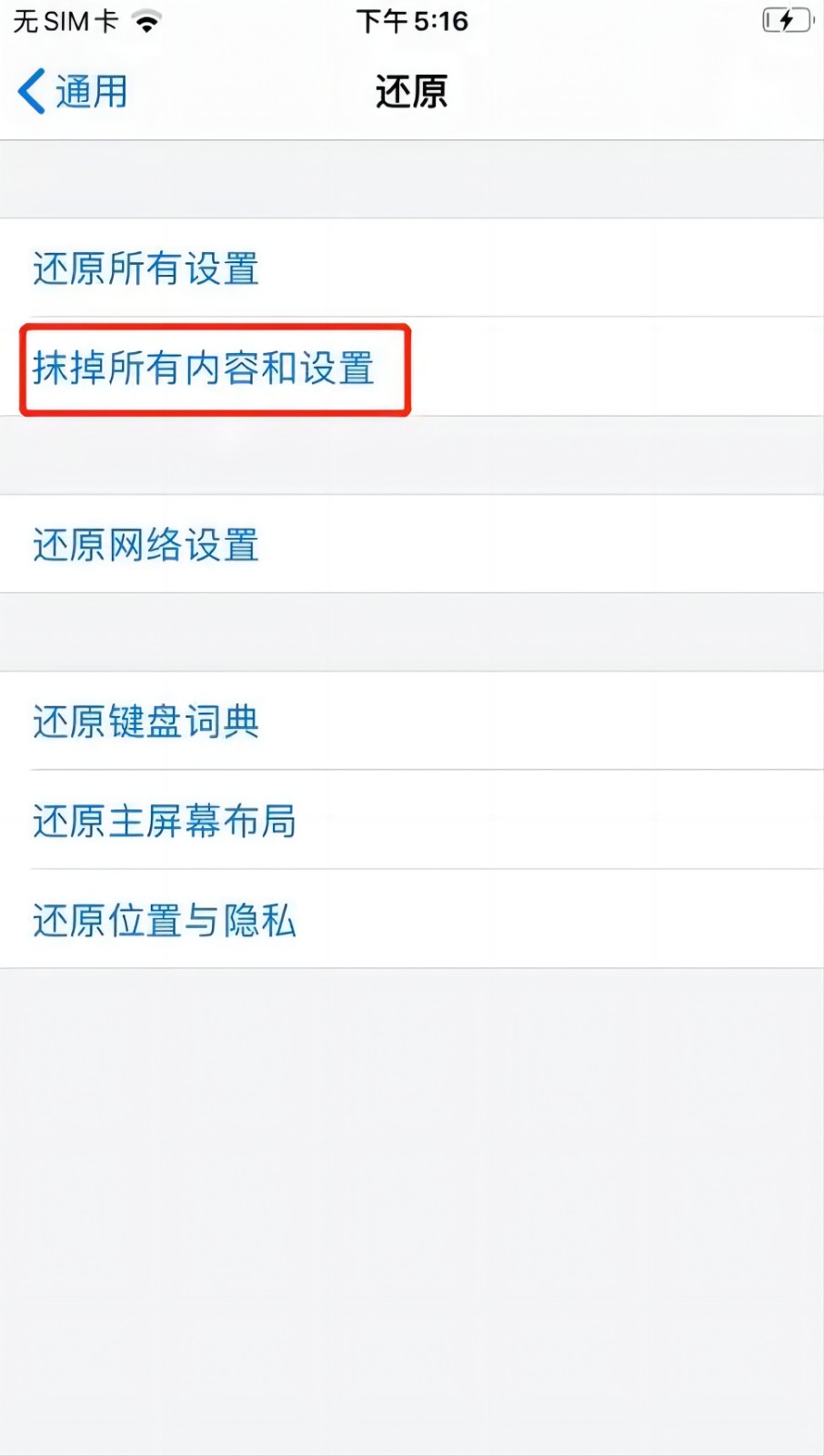Tap 抹掉所有内容和设置
The height and width of the screenshot is (1456, 824).
(204, 369)
